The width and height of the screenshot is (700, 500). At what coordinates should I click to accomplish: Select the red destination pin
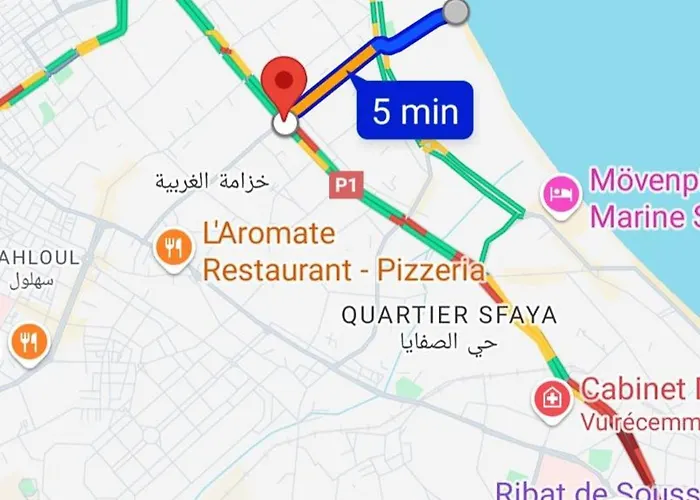tap(286, 83)
